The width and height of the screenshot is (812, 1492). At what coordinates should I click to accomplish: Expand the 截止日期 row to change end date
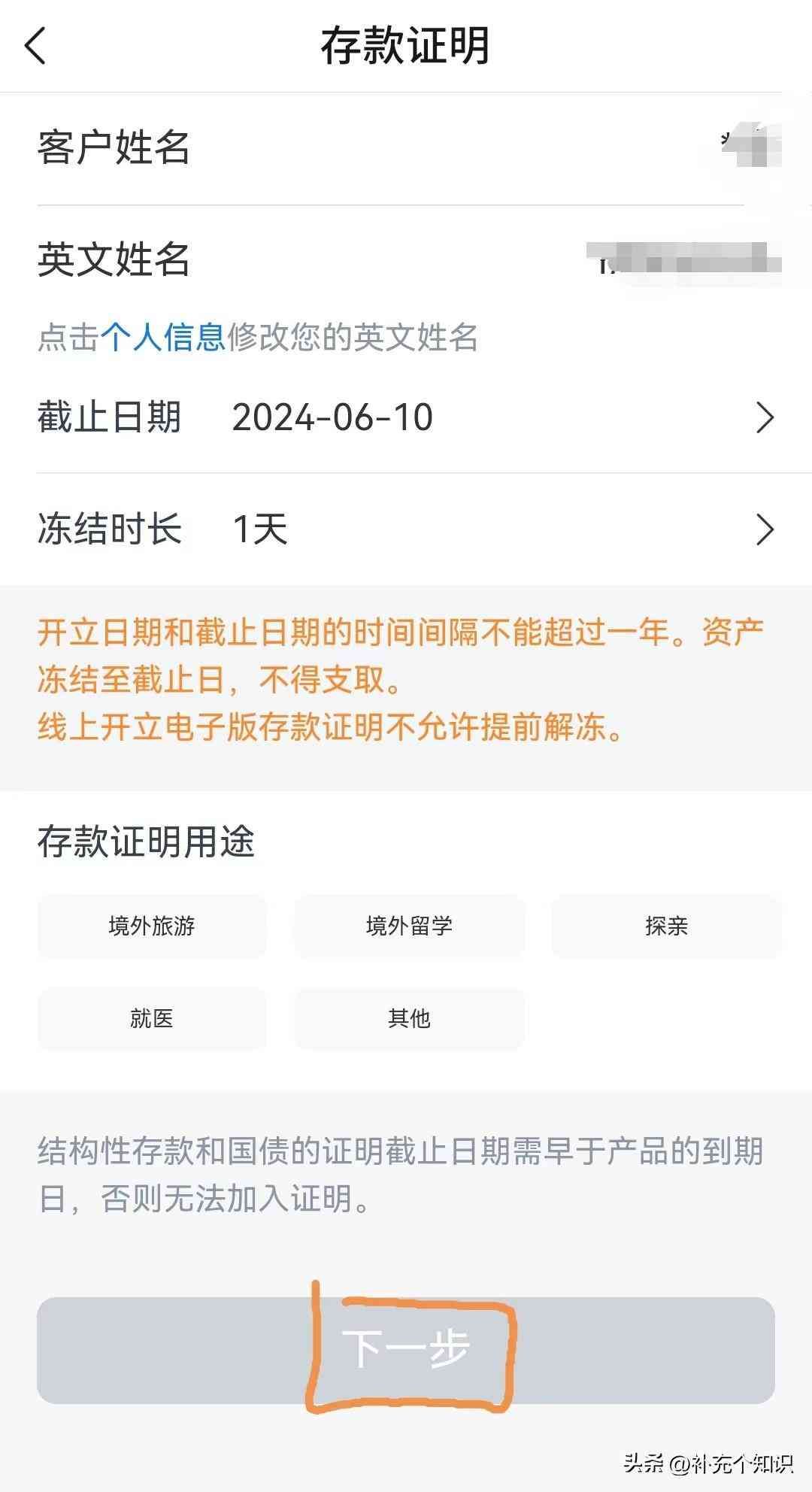[x=406, y=419]
